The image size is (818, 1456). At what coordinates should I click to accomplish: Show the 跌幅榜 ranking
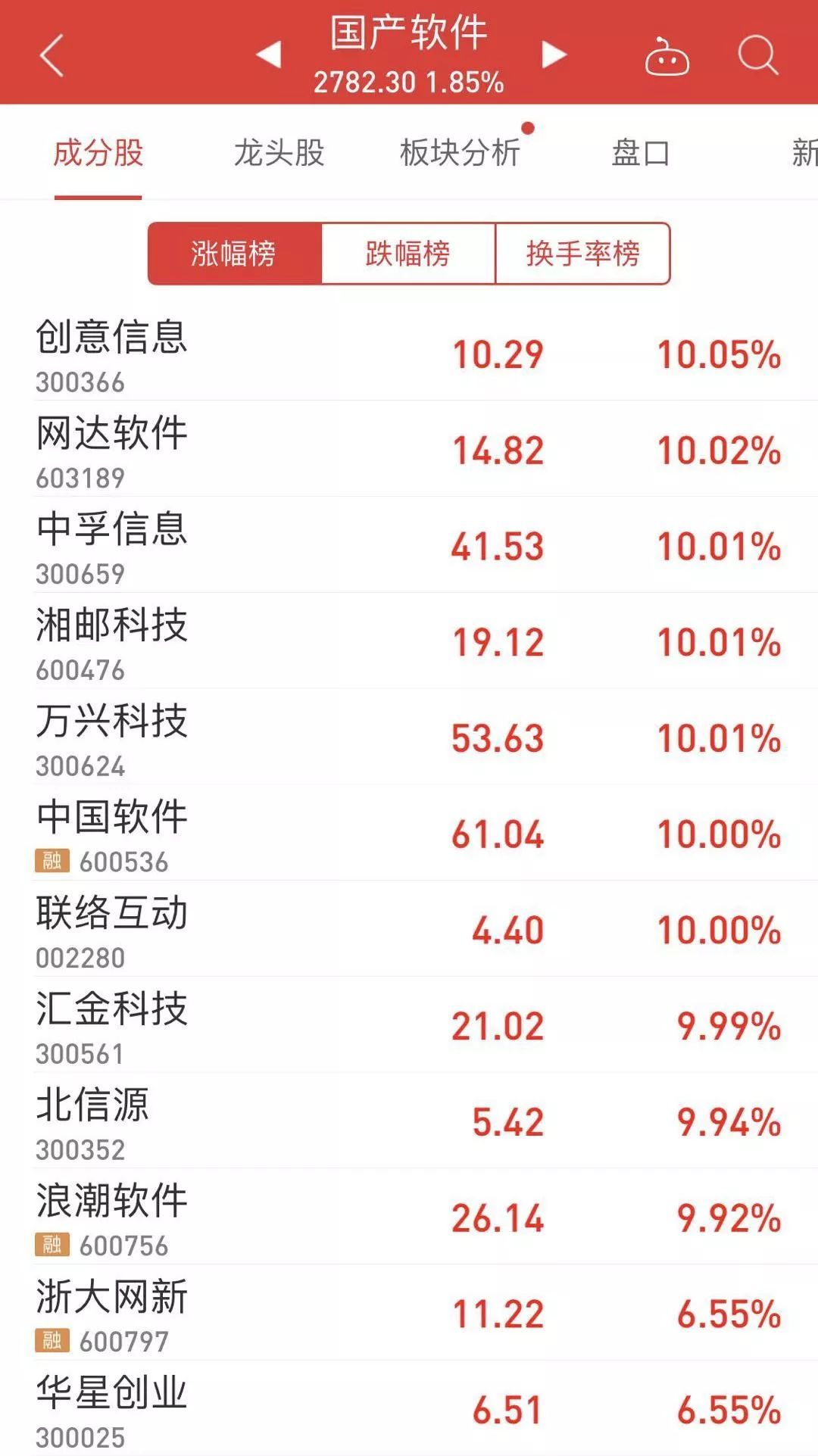pyautogui.click(x=408, y=254)
